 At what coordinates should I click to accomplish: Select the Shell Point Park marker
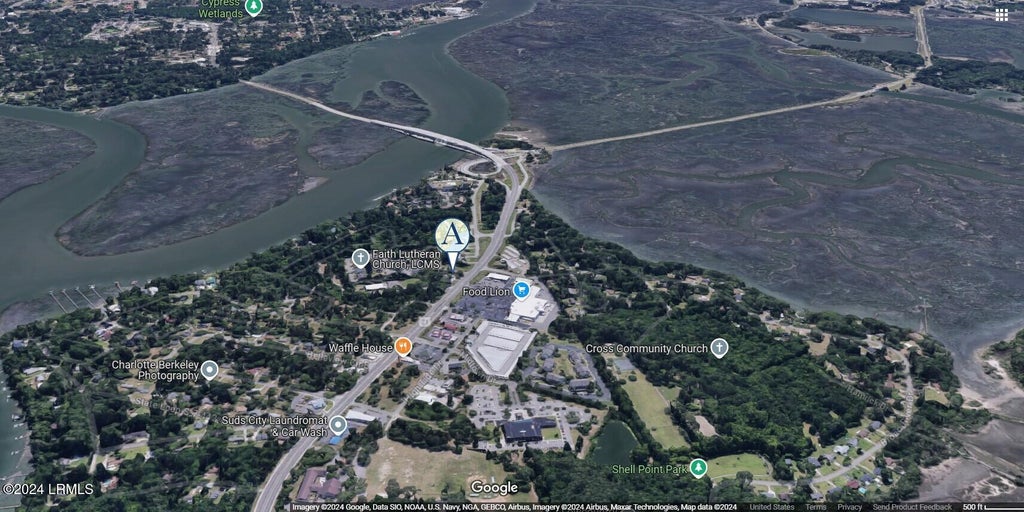[698, 468]
